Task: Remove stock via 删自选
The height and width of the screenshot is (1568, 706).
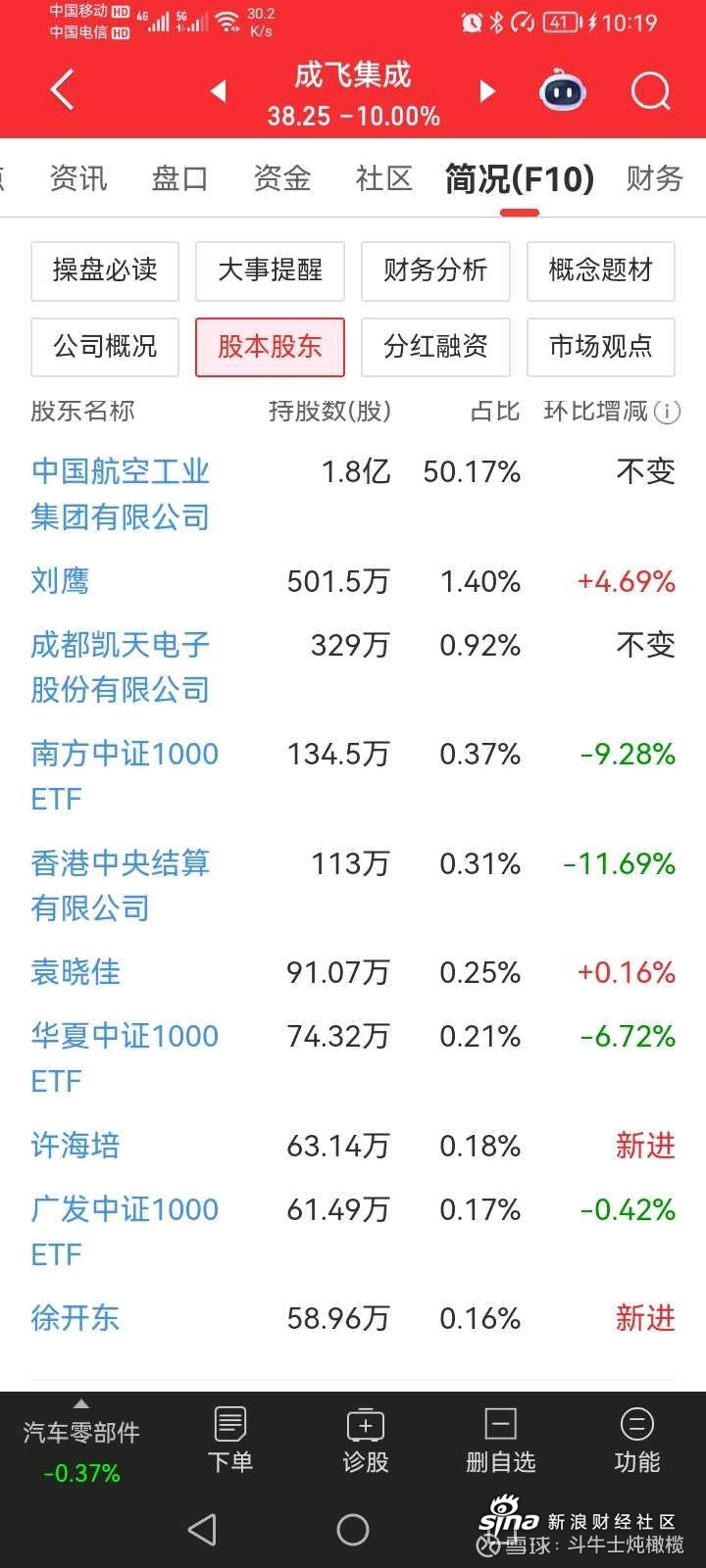Action: click(501, 1441)
